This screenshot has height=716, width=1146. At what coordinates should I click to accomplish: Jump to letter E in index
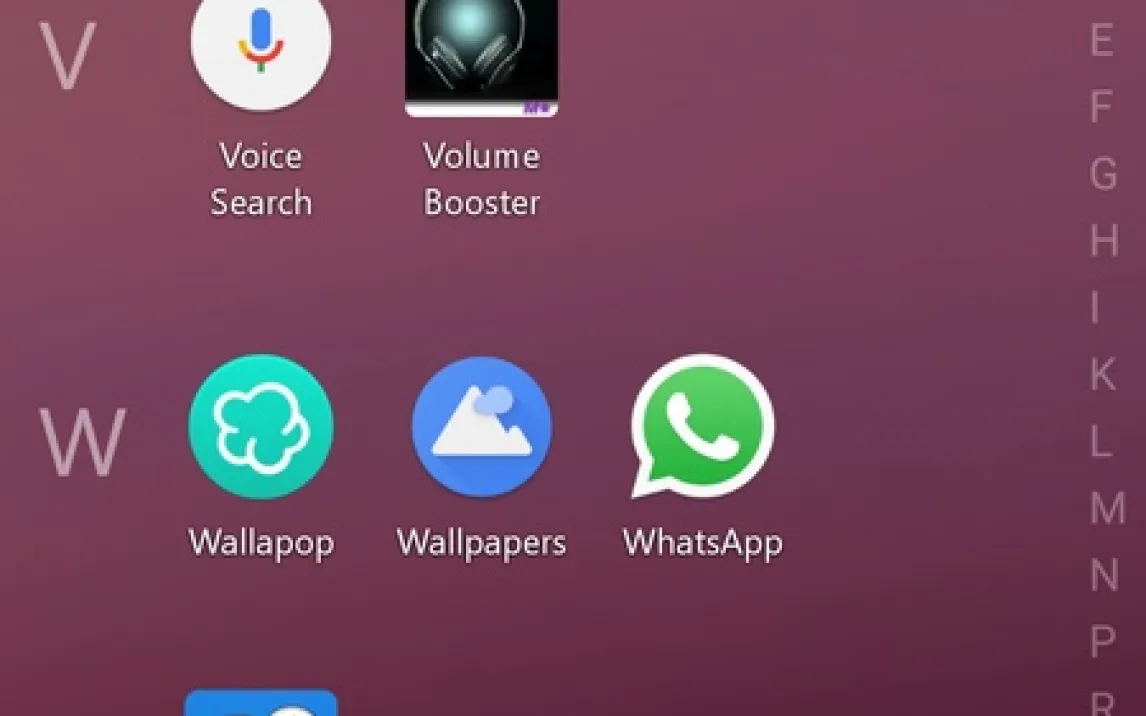1101,41
